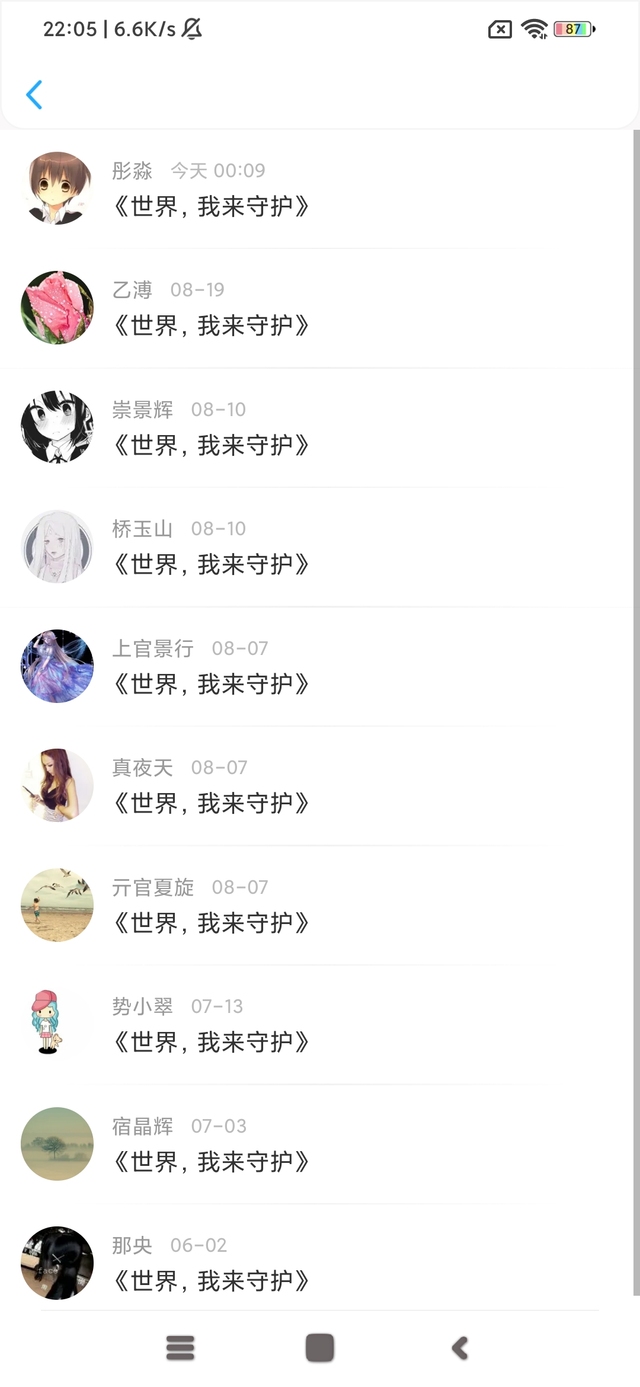
Task: Open recent apps from navigation bar
Action: click(x=180, y=1348)
